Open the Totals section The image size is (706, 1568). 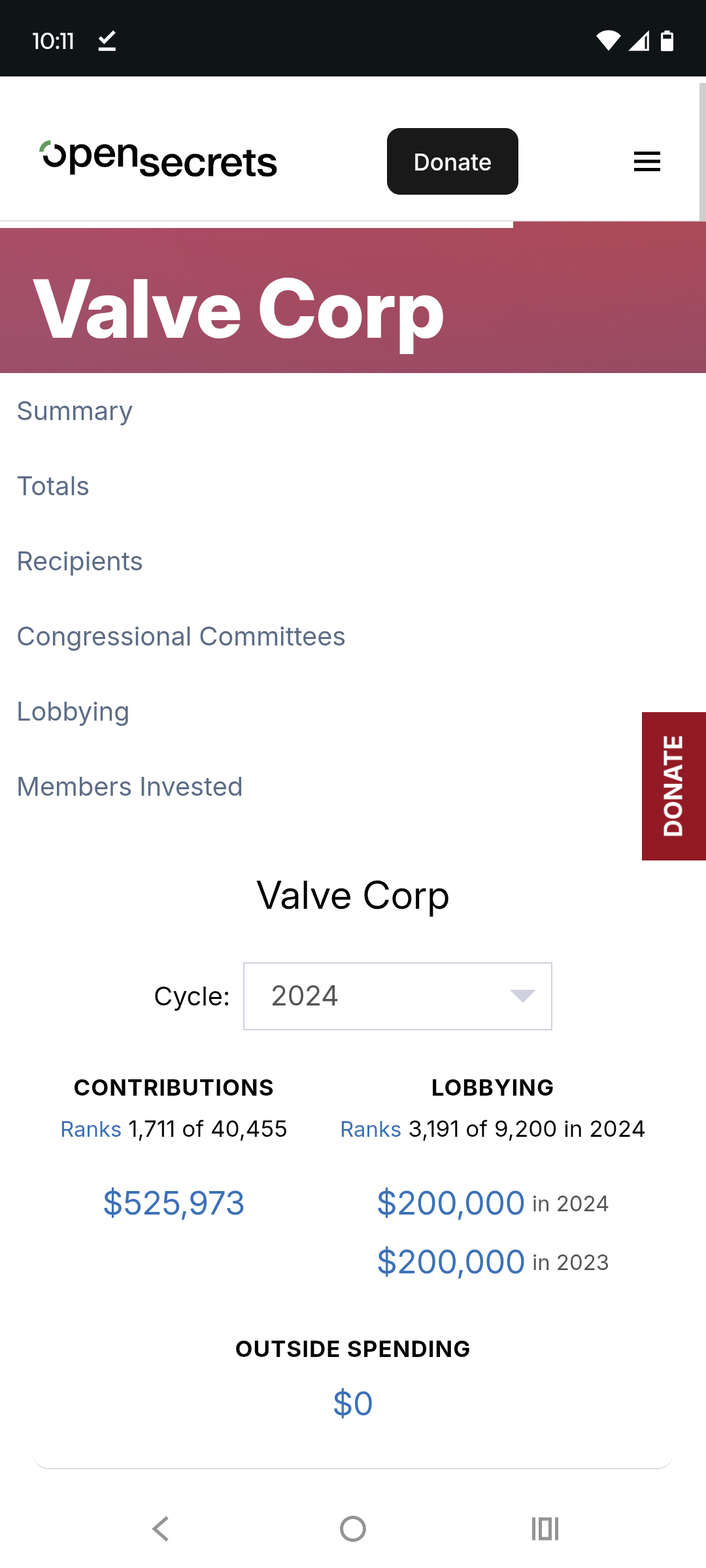[53, 486]
